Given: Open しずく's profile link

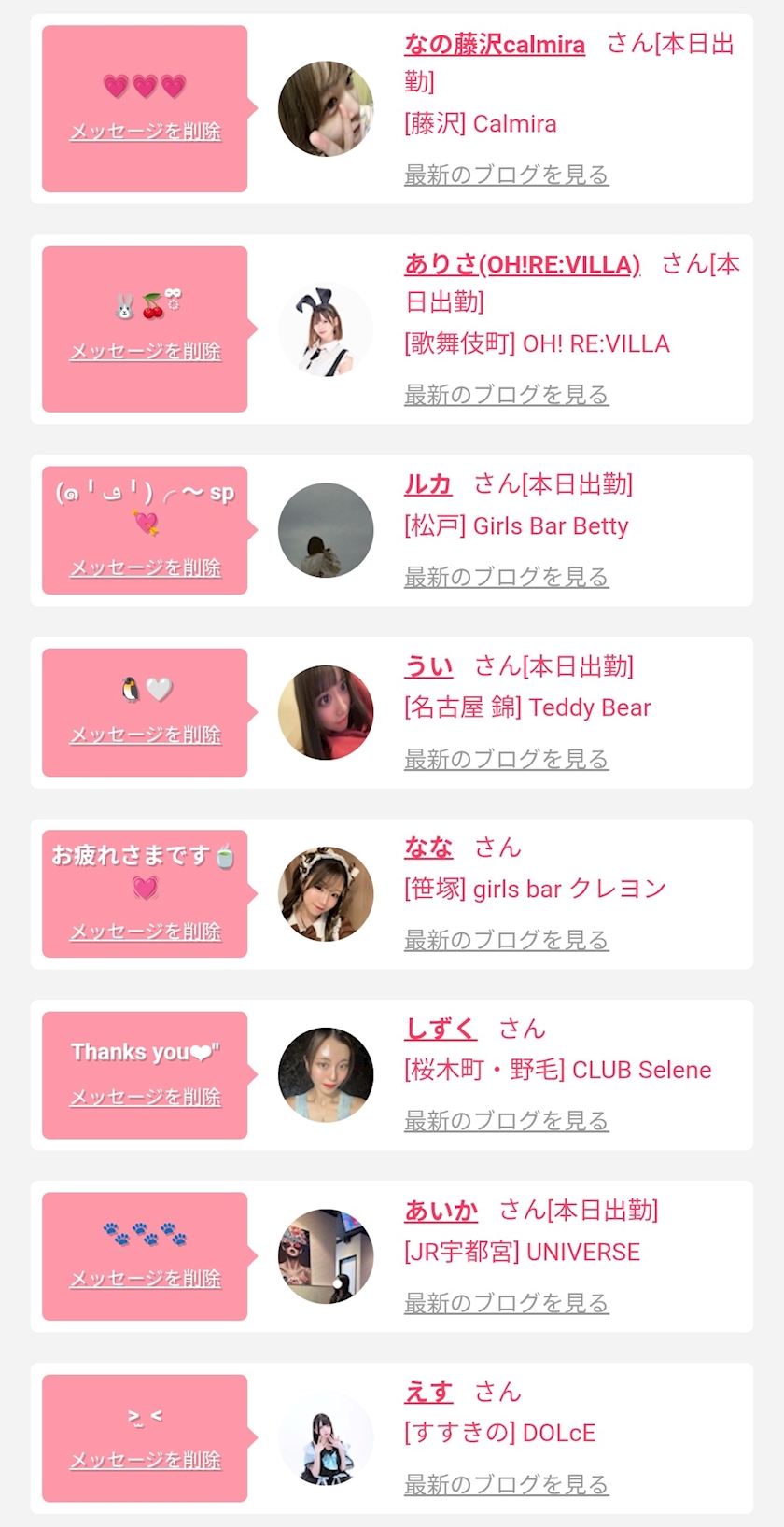Looking at the screenshot, I should pyautogui.click(x=441, y=1029).
